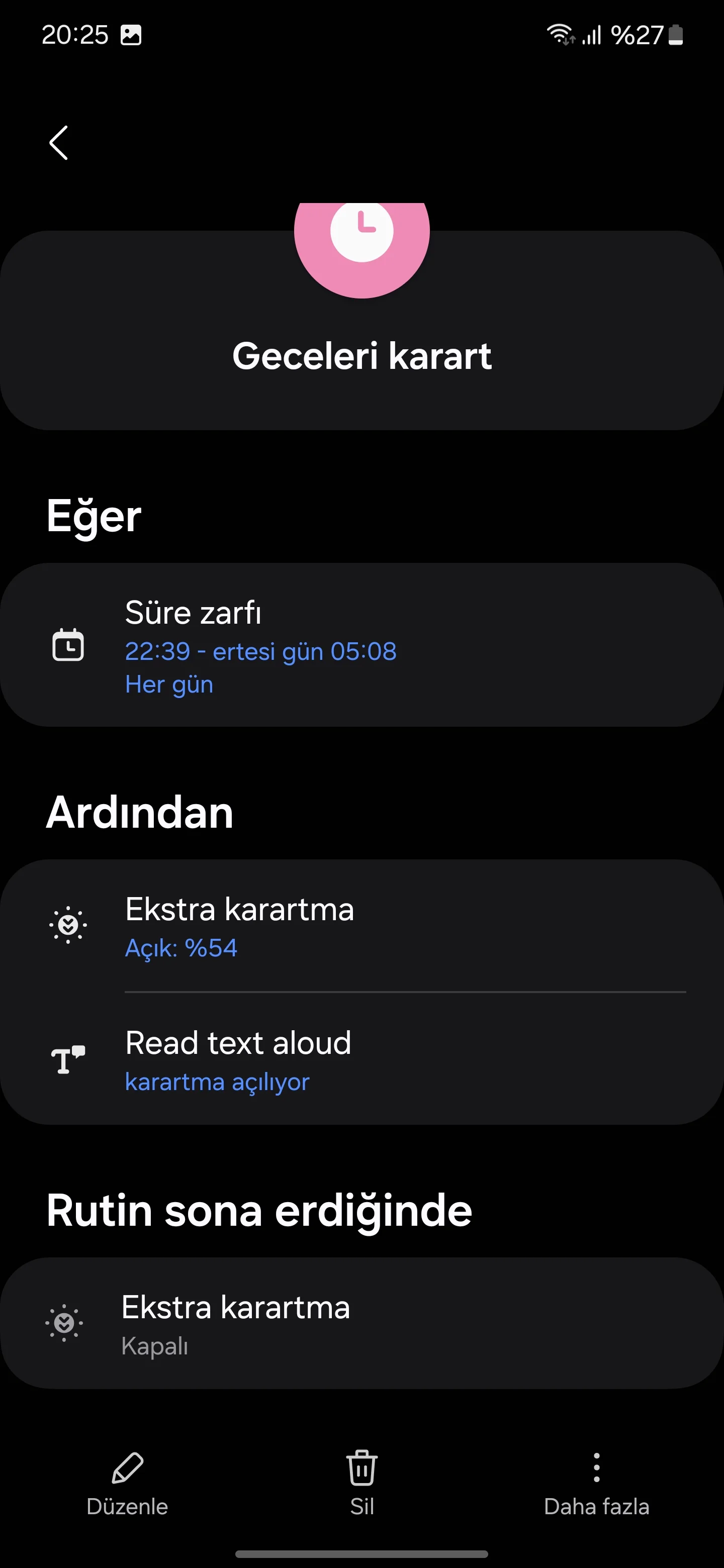Open Ekstra karartma Kapalı end action
This screenshot has width=724, height=1568.
(x=361, y=1324)
